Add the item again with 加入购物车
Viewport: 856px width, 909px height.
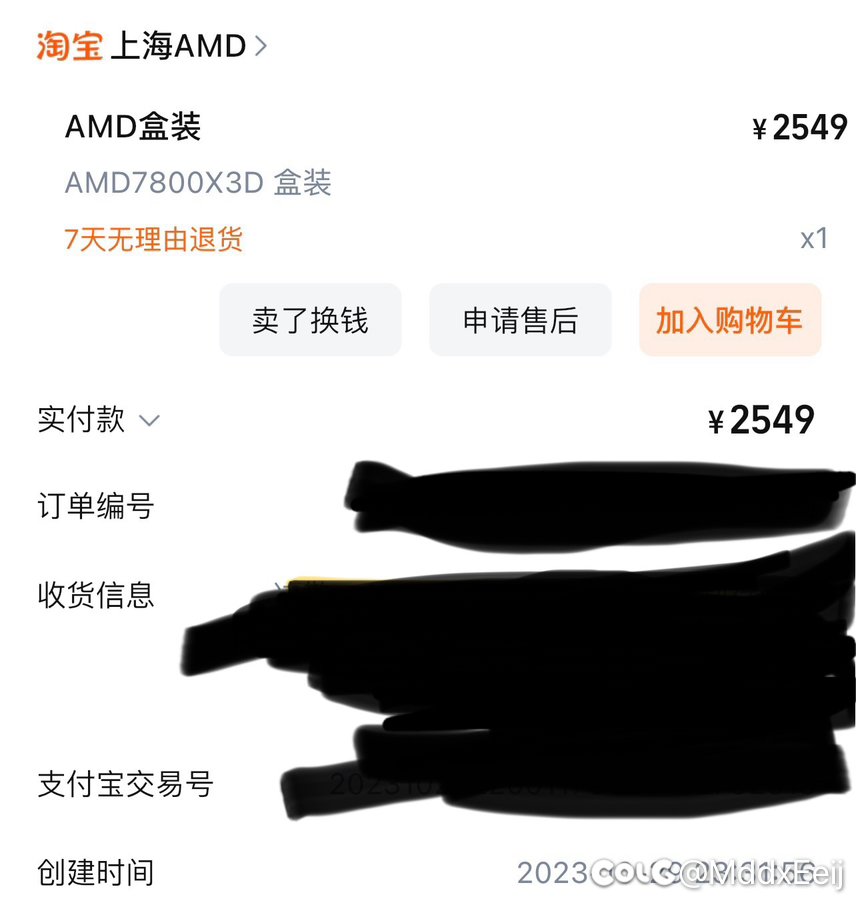[x=729, y=320]
